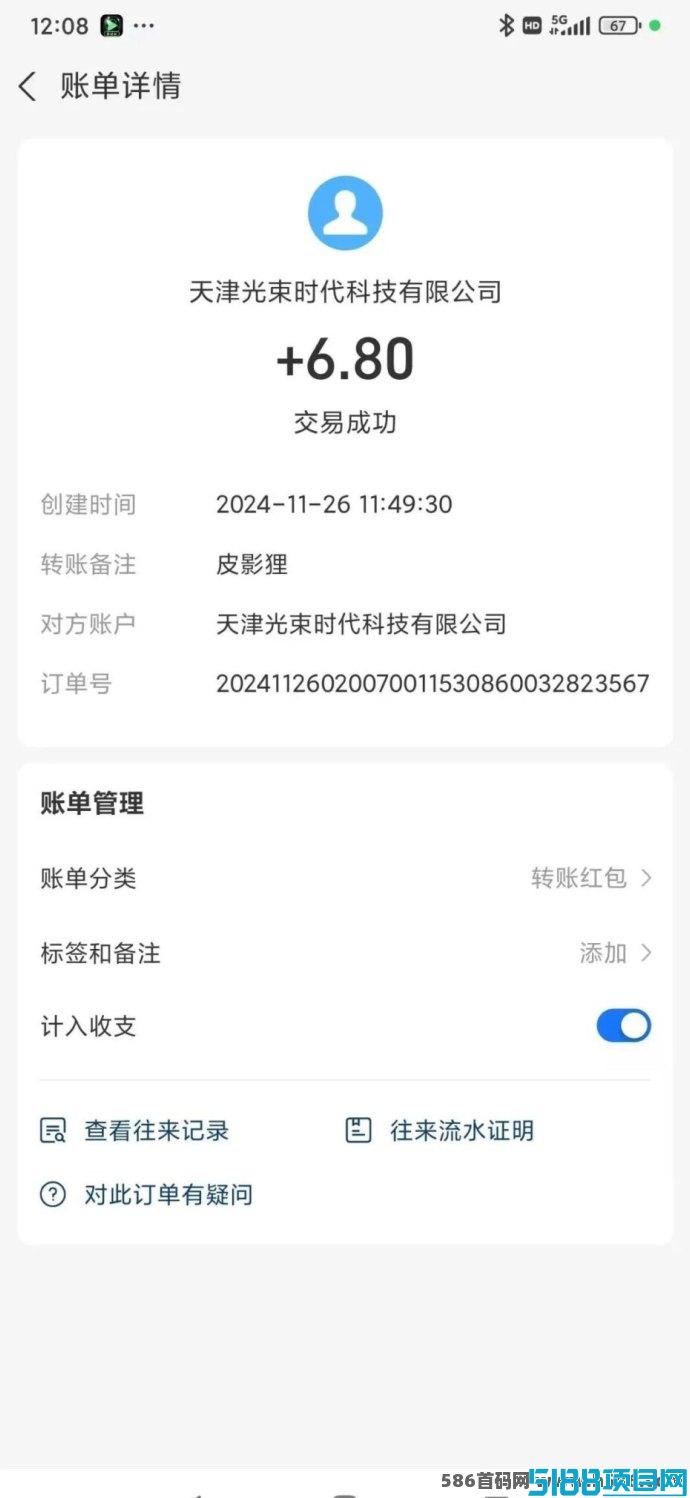The image size is (690, 1498).
Task: Add 标签和备注 to this bill
Action: click(x=345, y=953)
